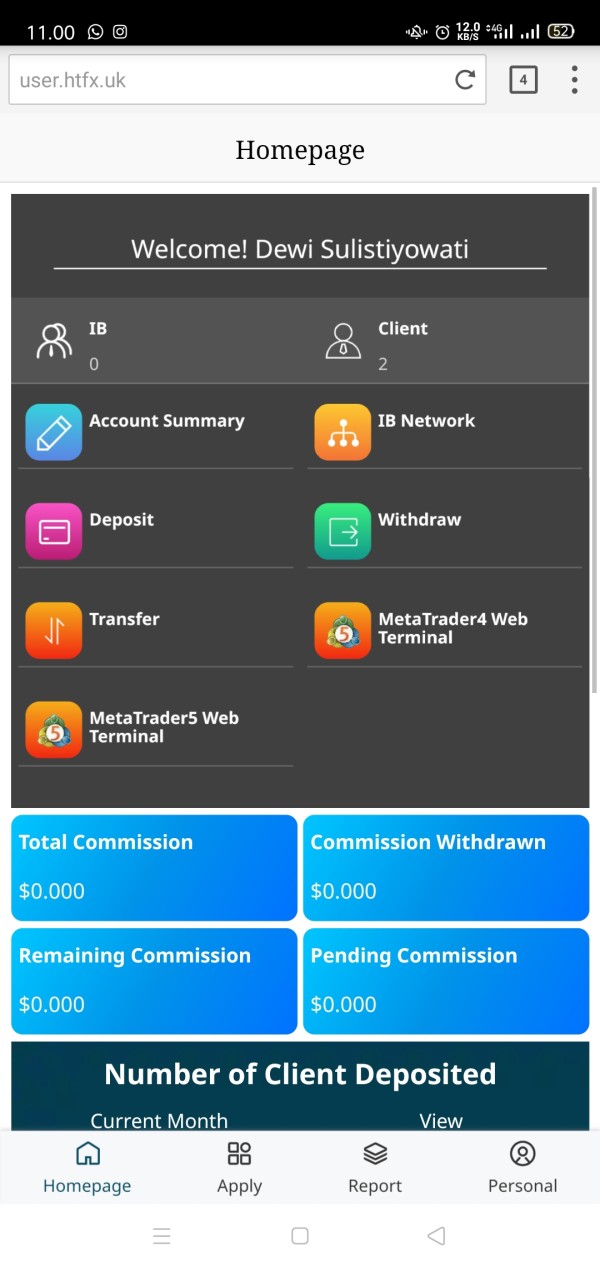Open the browser tab switcher
This screenshot has height=1267, width=600.
pos(523,80)
